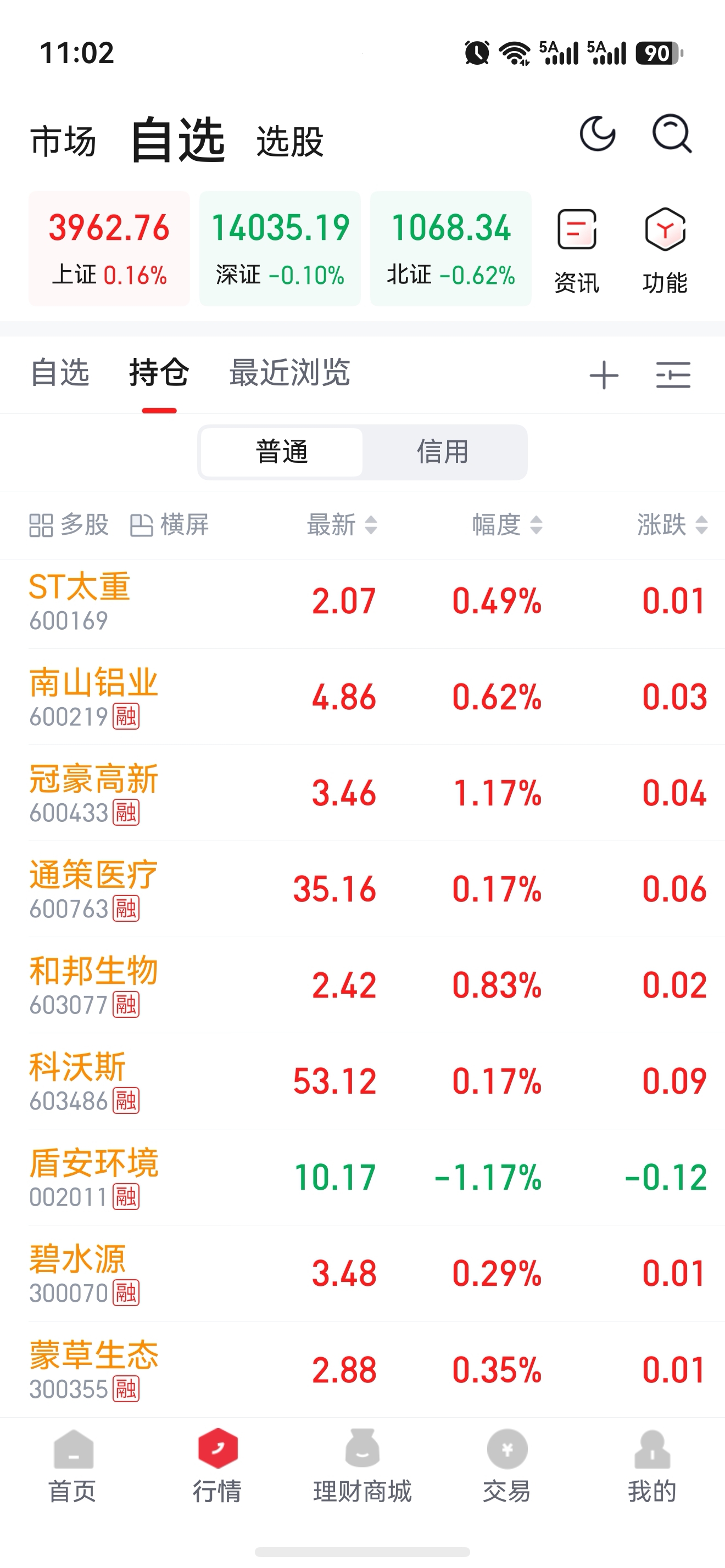Open the list edit settings icon
Image resolution: width=725 pixels, height=1568 pixels.
(x=673, y=374)
